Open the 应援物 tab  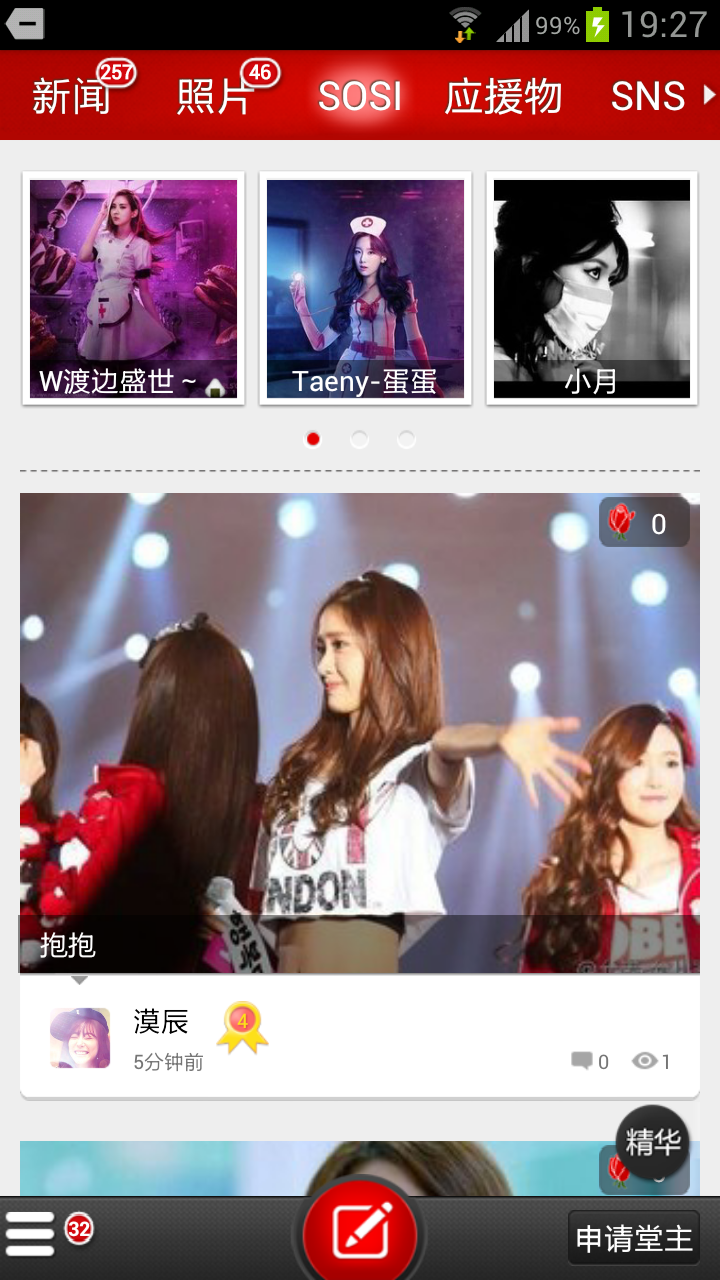coord(503,97)
